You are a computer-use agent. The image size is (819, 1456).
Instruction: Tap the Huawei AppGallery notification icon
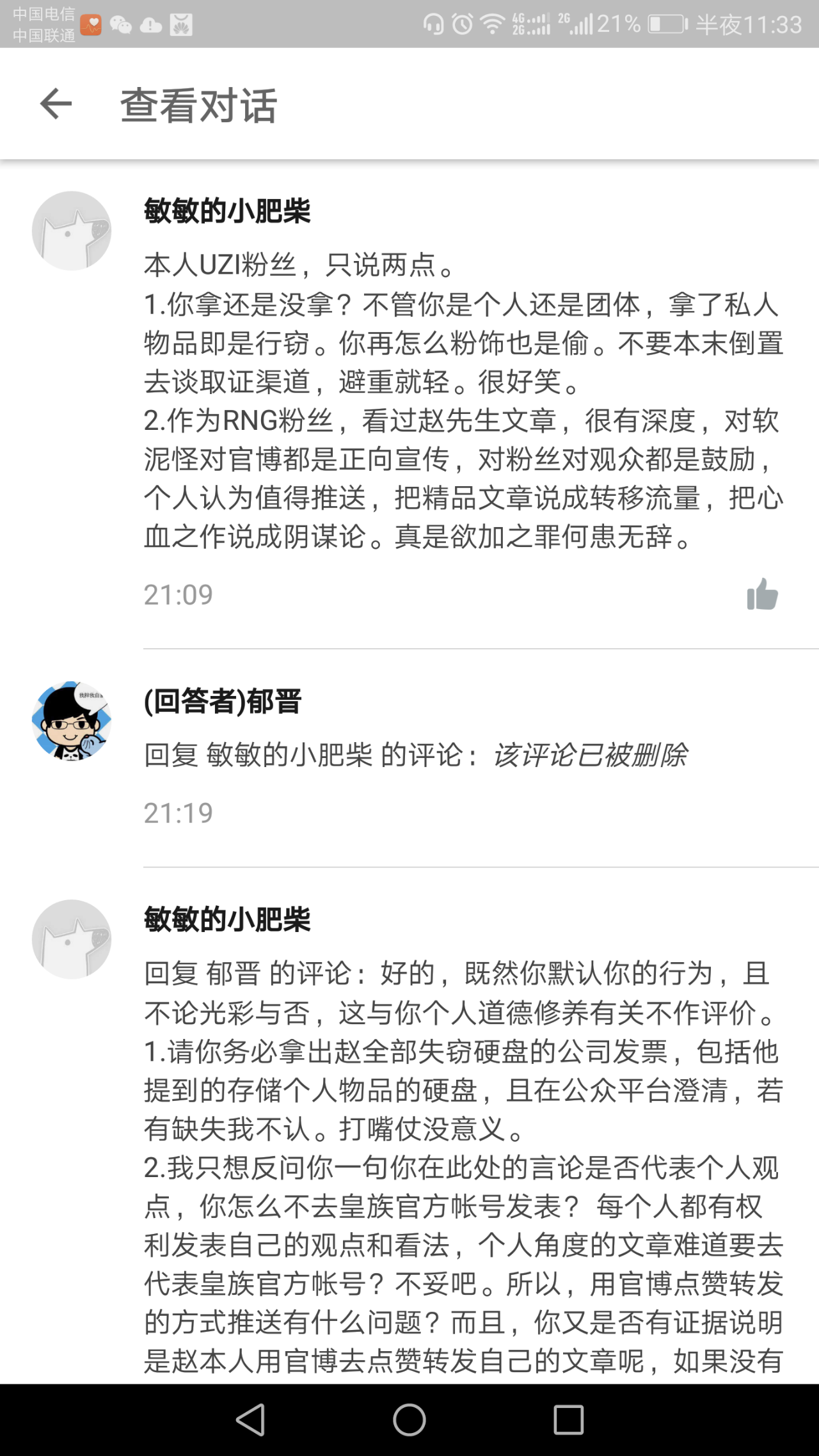pos(181,24)
